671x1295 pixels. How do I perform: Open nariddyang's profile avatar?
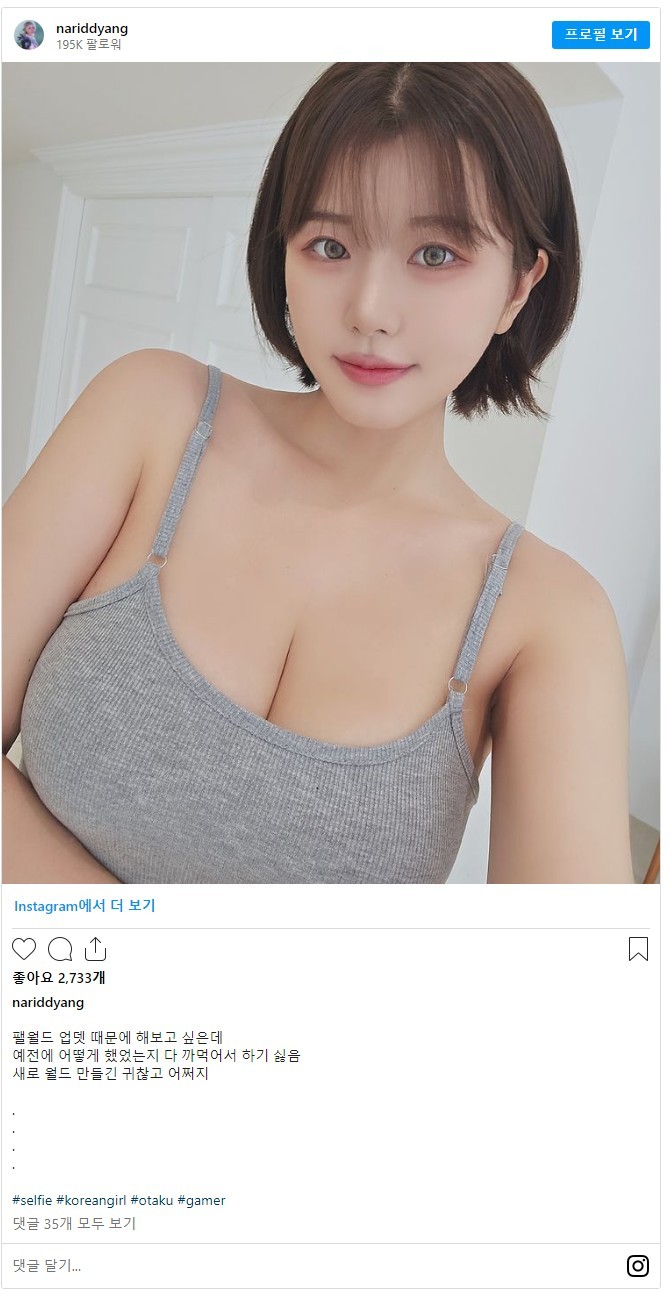tap(29, 35)
